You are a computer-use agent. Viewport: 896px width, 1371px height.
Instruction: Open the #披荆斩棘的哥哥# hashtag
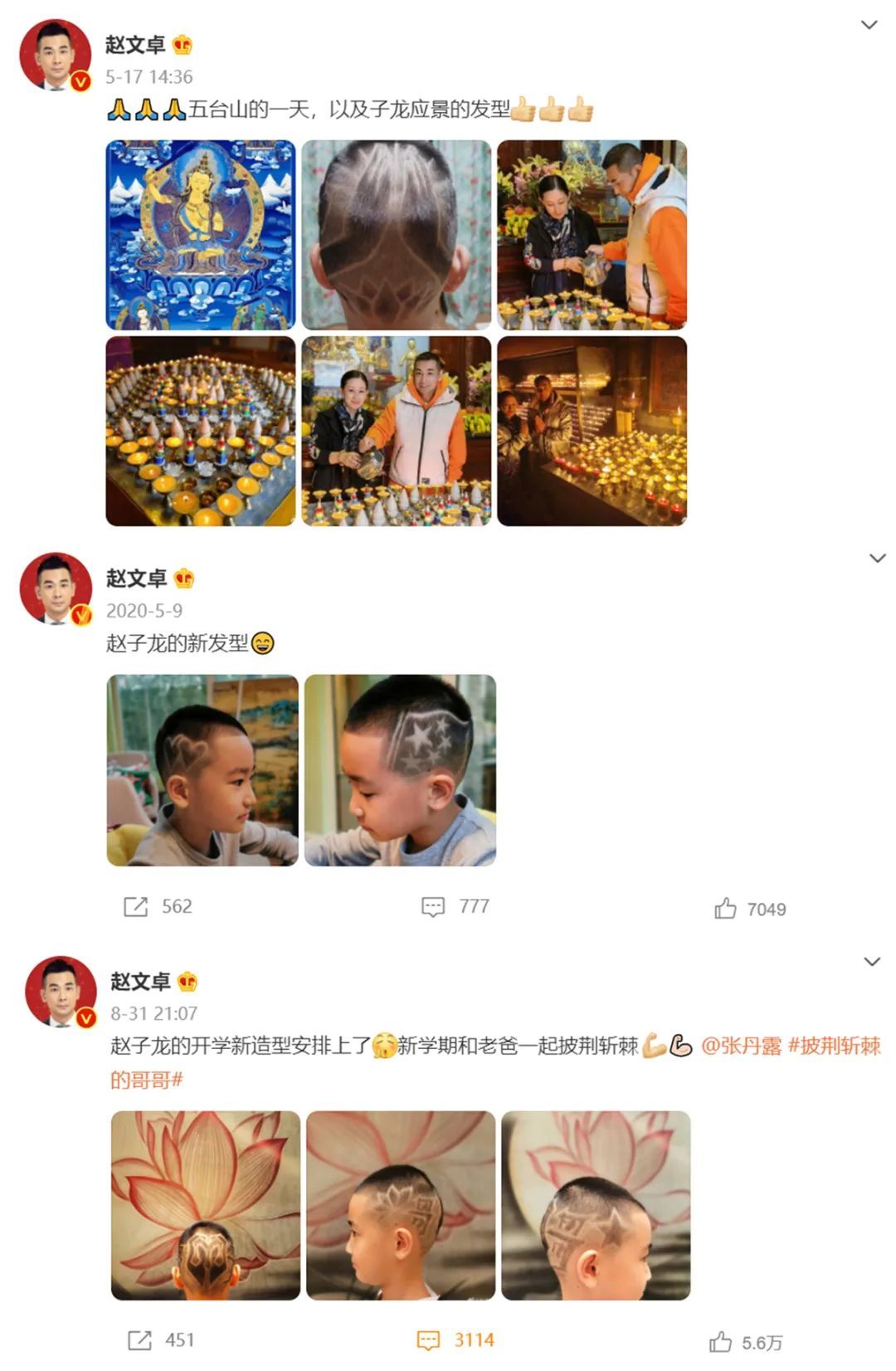click(834, 1047)
